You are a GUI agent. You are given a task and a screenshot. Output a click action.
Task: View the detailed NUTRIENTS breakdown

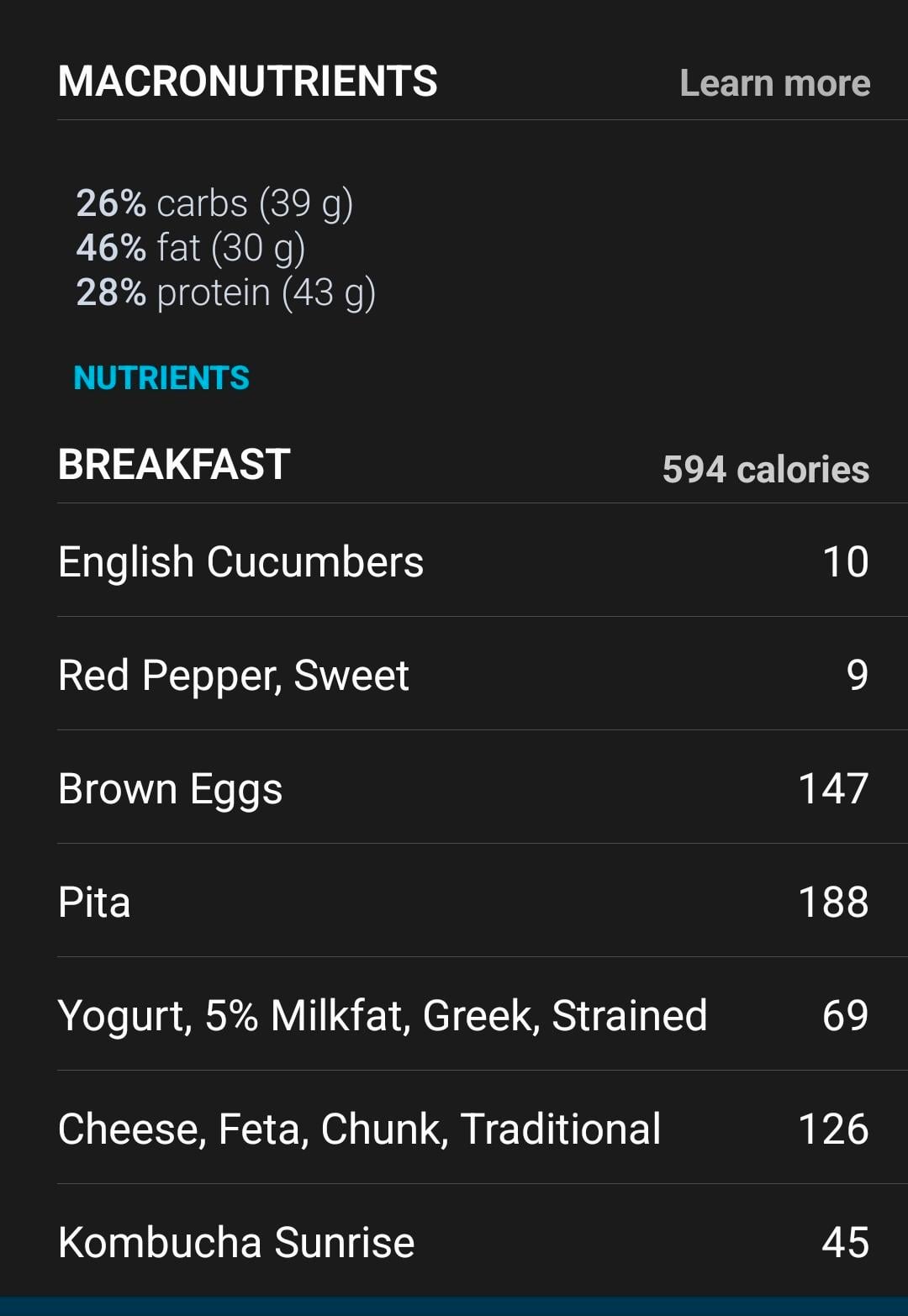161,378
